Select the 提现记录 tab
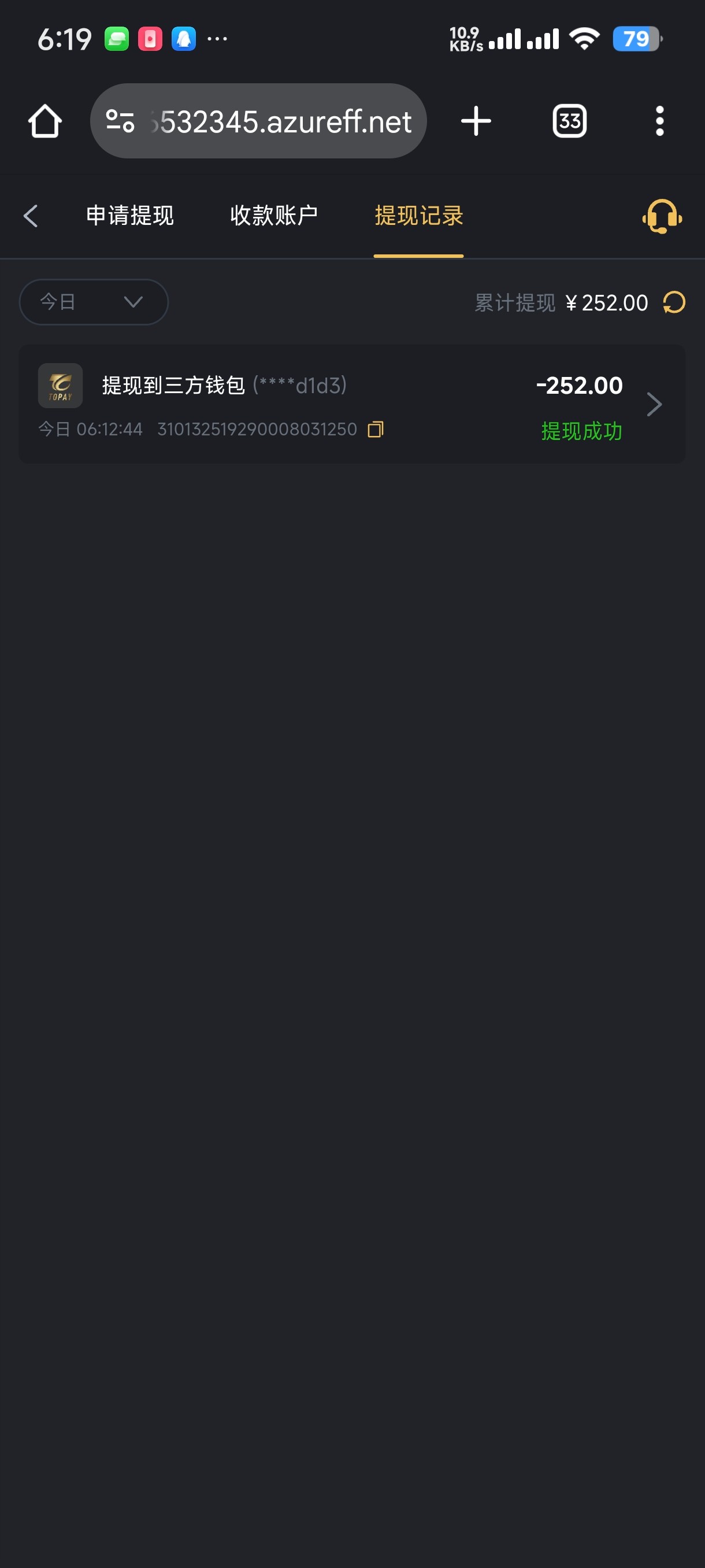 [418, 216]
